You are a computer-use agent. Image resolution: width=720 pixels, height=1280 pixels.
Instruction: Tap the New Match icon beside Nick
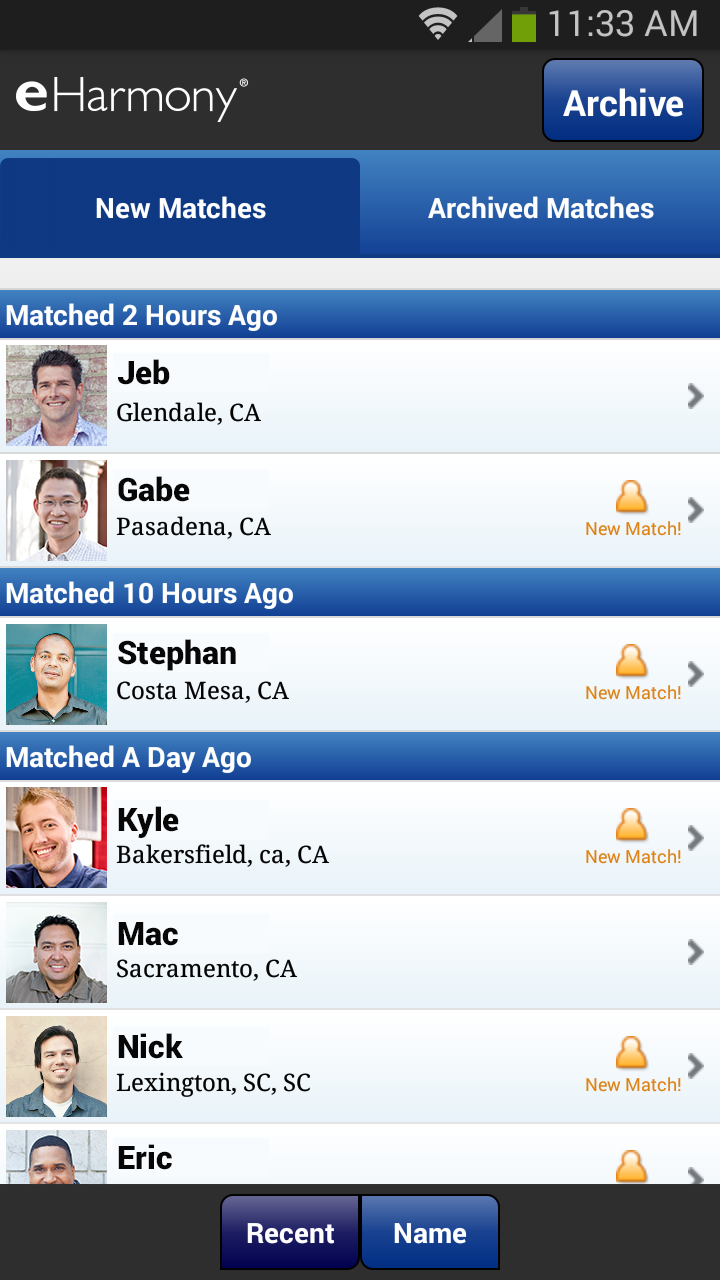pyautogui.click(x=632, y=1053)
